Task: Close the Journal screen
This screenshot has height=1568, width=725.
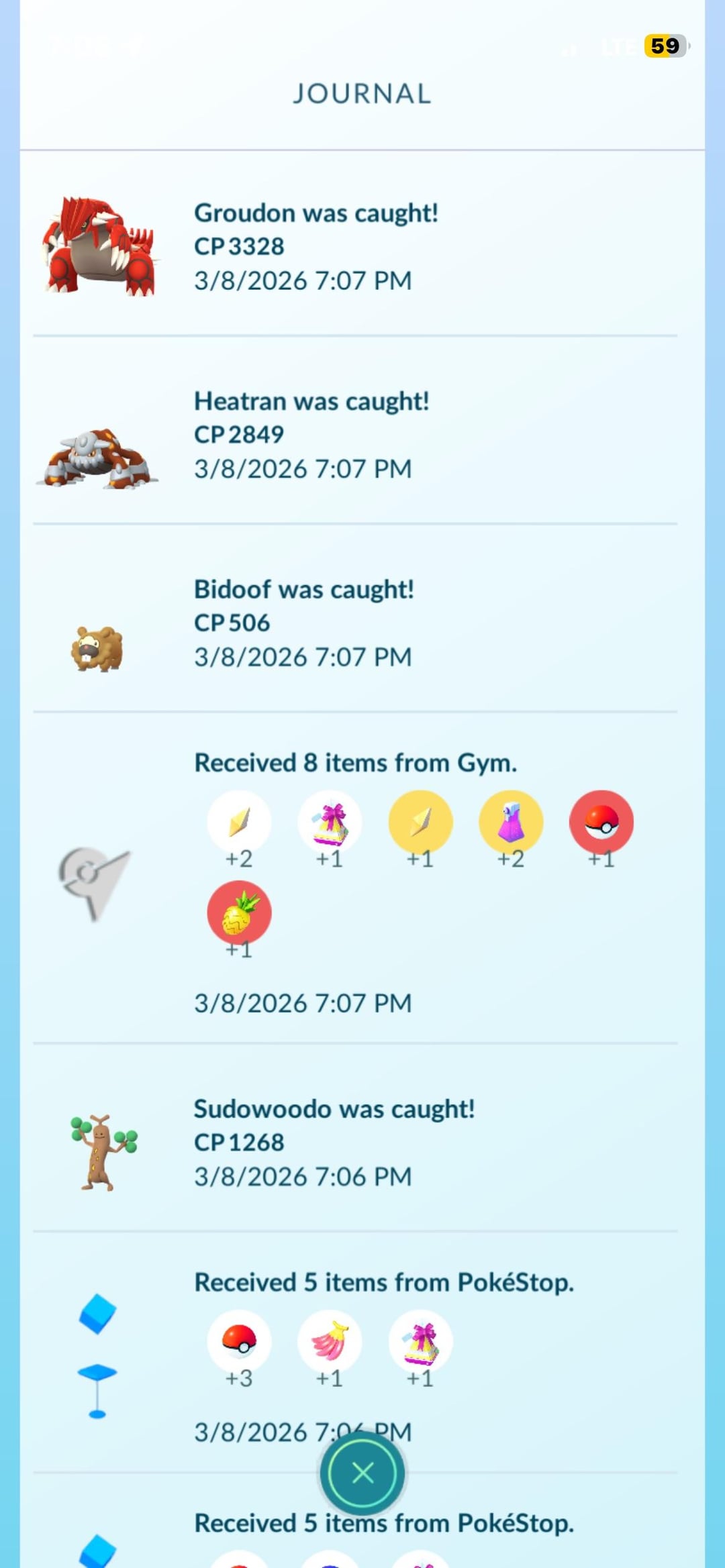Action: click(x=362, y=1473)
